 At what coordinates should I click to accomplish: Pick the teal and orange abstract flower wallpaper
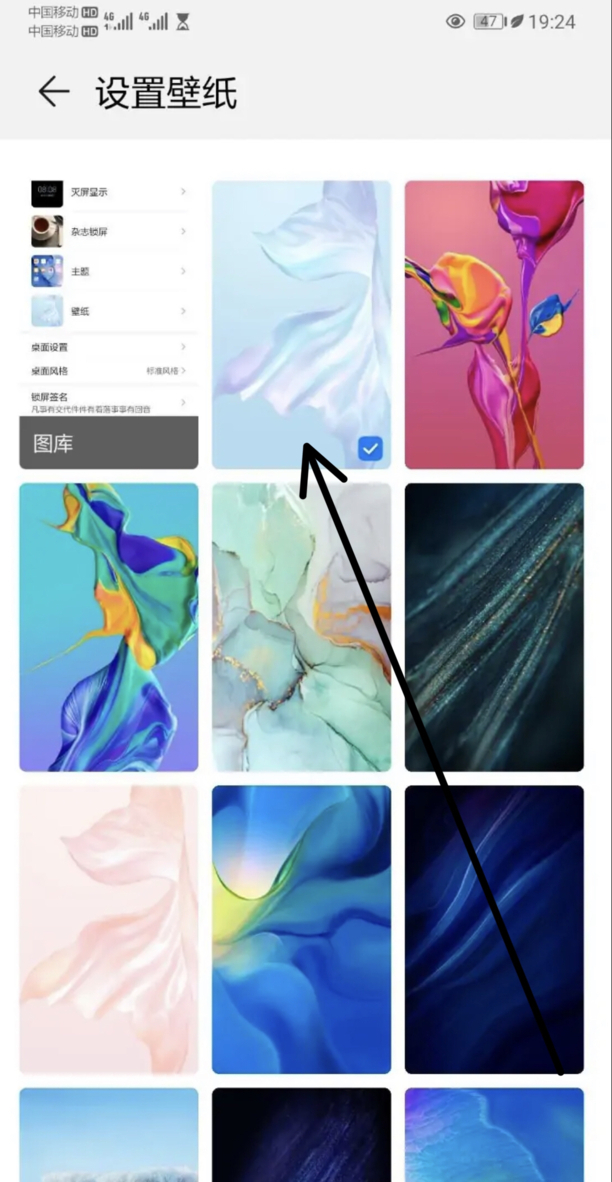(x=108, y=627)
